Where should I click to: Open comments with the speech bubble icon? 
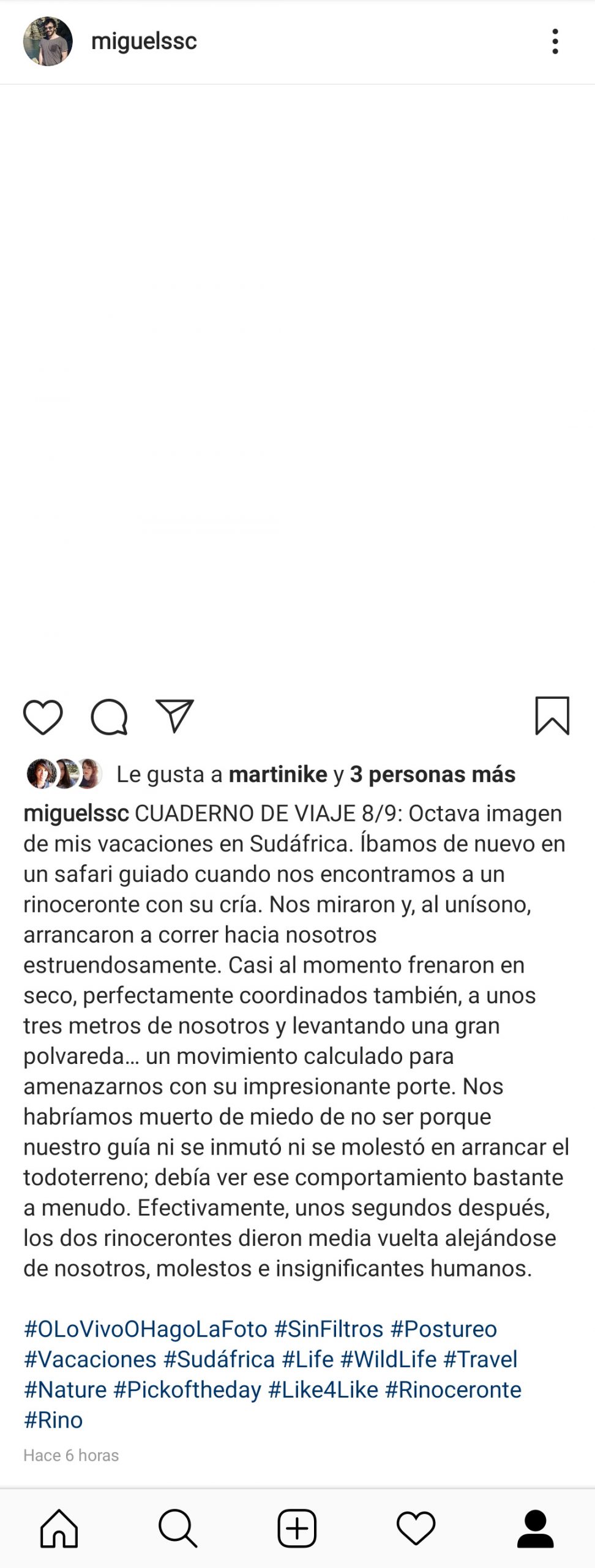pos(109,716)
